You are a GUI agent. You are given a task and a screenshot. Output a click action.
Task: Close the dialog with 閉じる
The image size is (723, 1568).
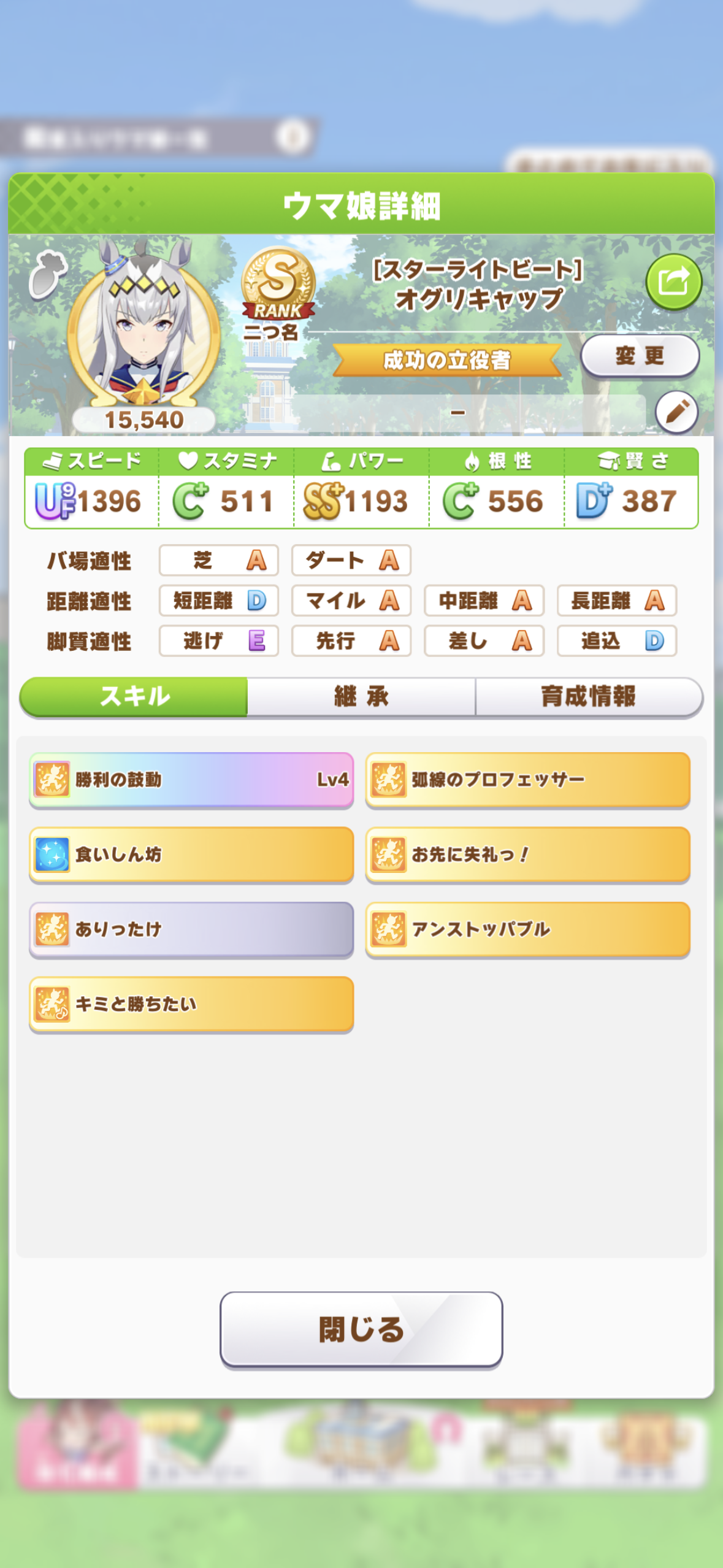pos(361,1329)
